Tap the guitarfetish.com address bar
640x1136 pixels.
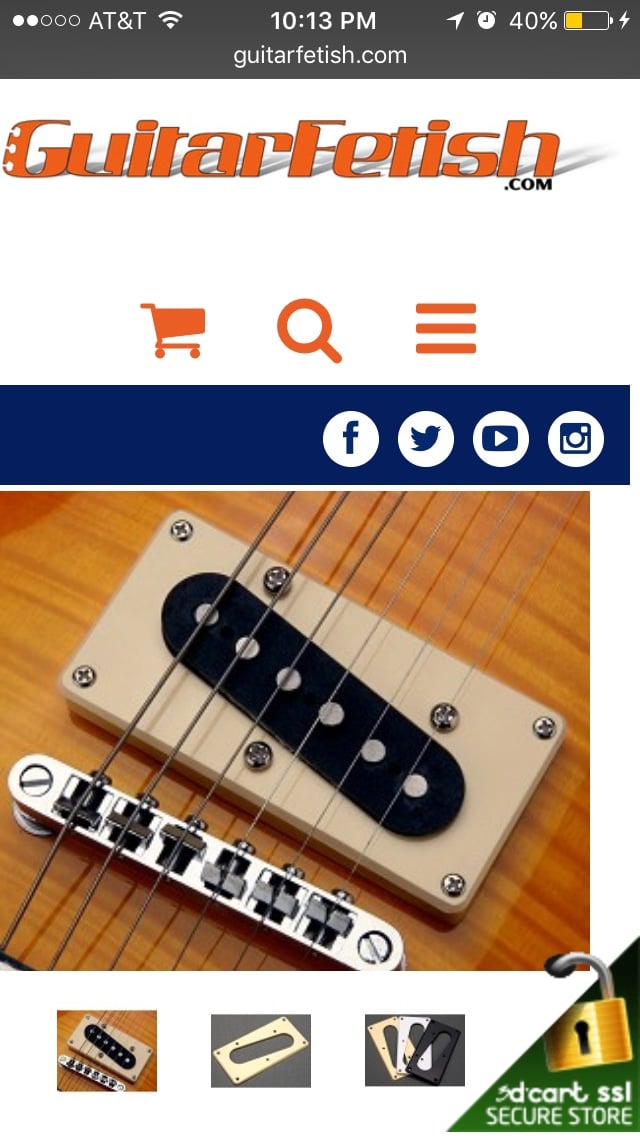coord(320,55)
